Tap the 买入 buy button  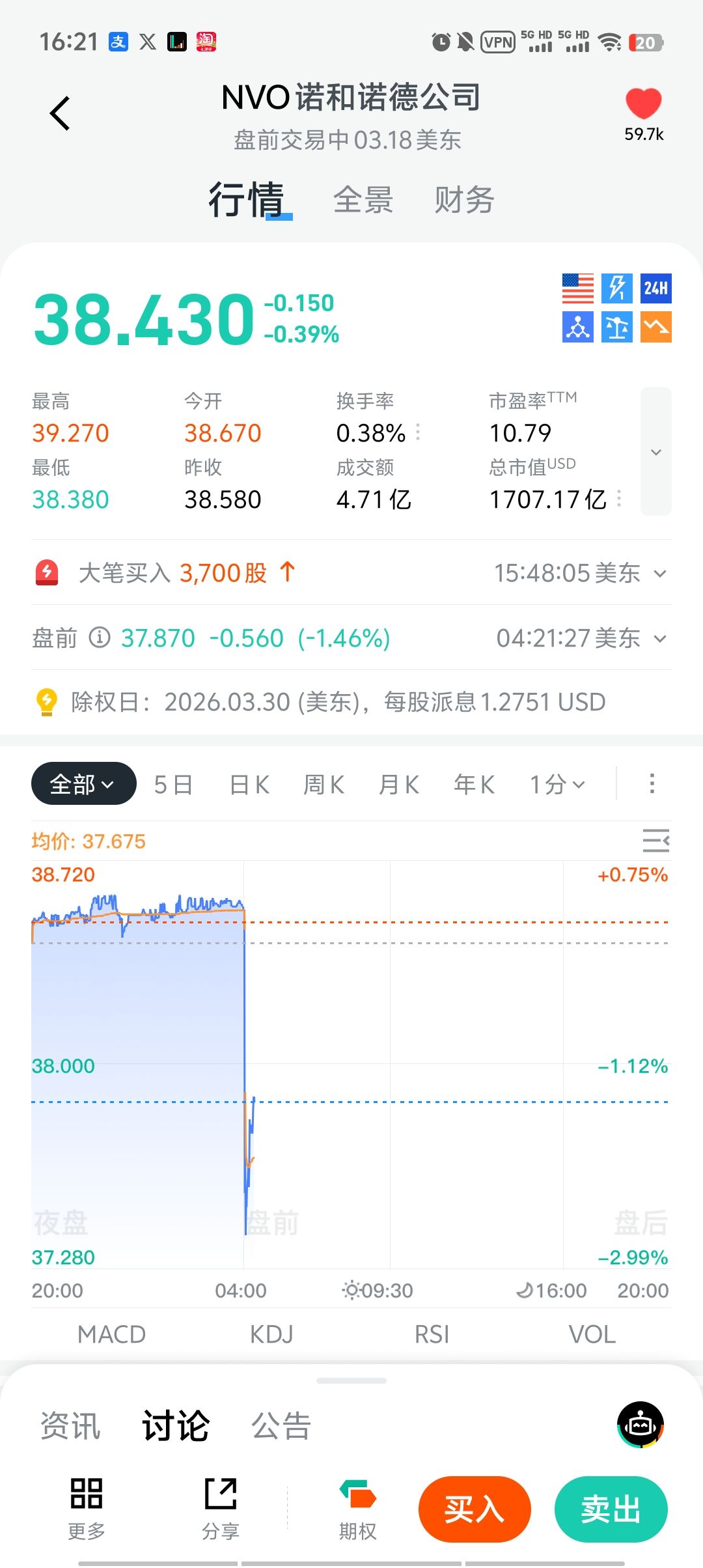(475, 1509)
